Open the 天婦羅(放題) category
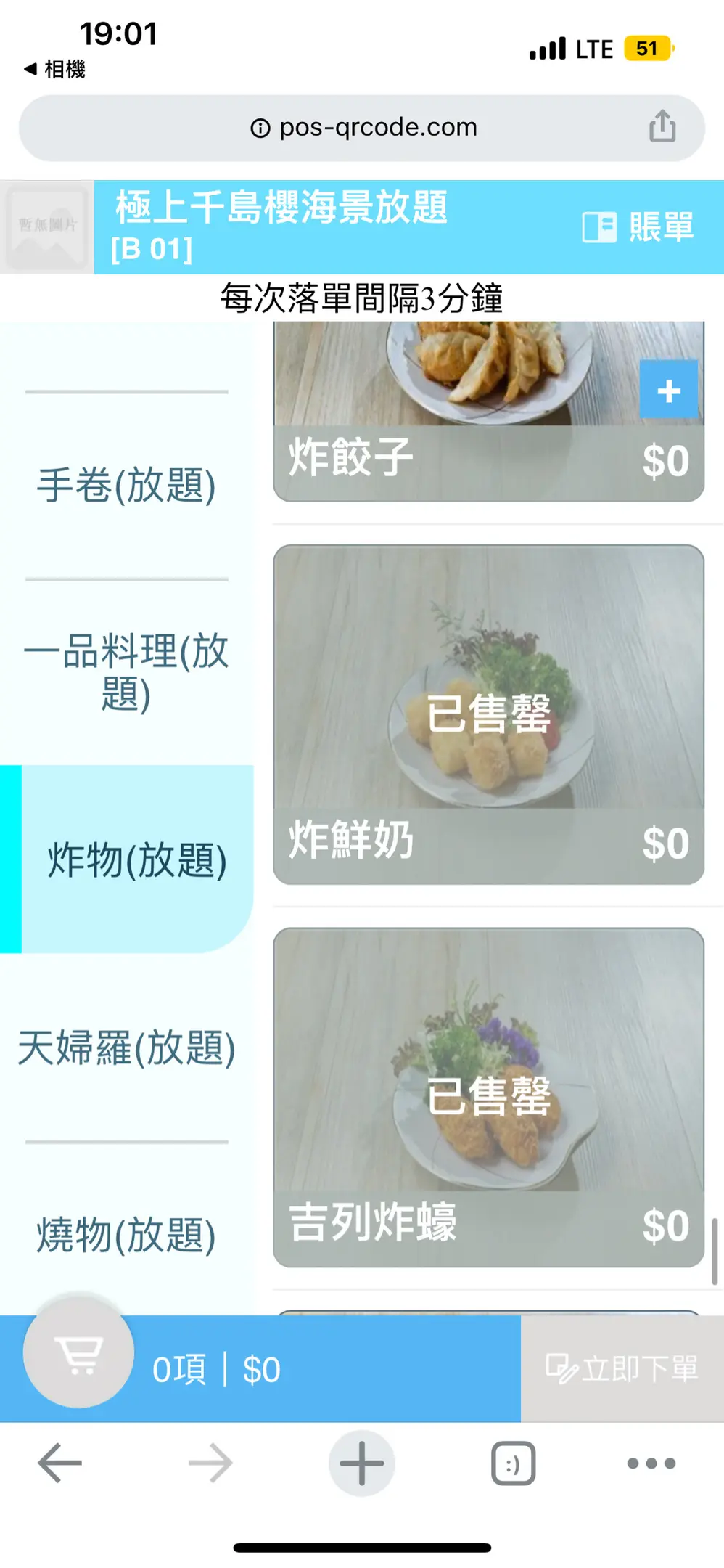The height and width of the screenshot is (1568, 724). coord(127,1048)
